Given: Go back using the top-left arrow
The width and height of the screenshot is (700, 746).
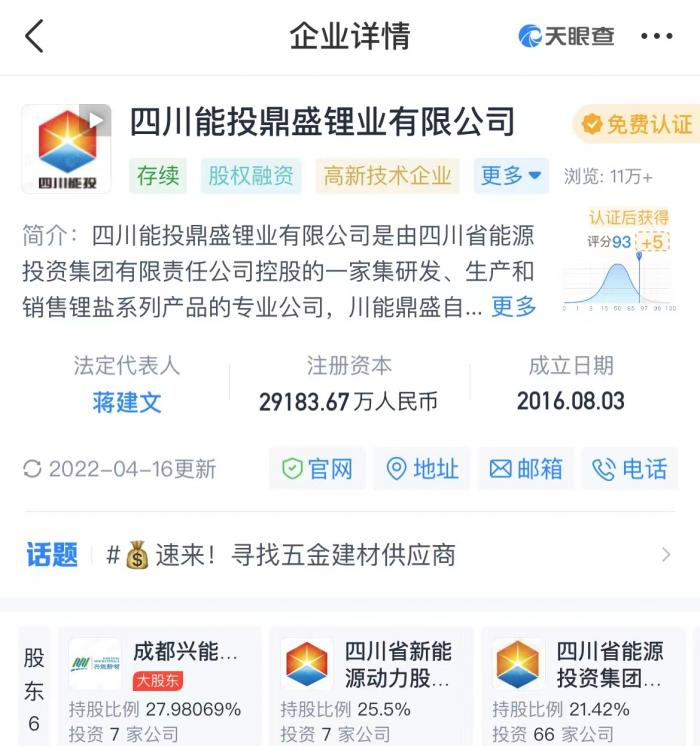Looking at the screenshot, I should 34,36.
